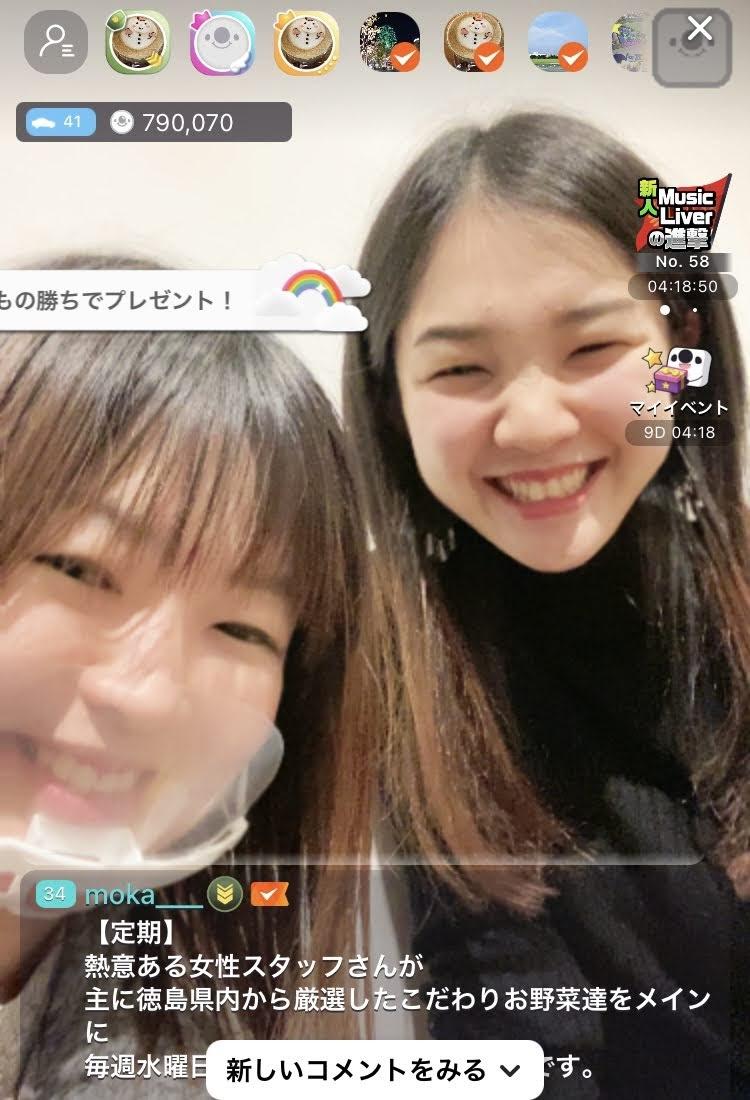Close the live stream

(699, 29)
